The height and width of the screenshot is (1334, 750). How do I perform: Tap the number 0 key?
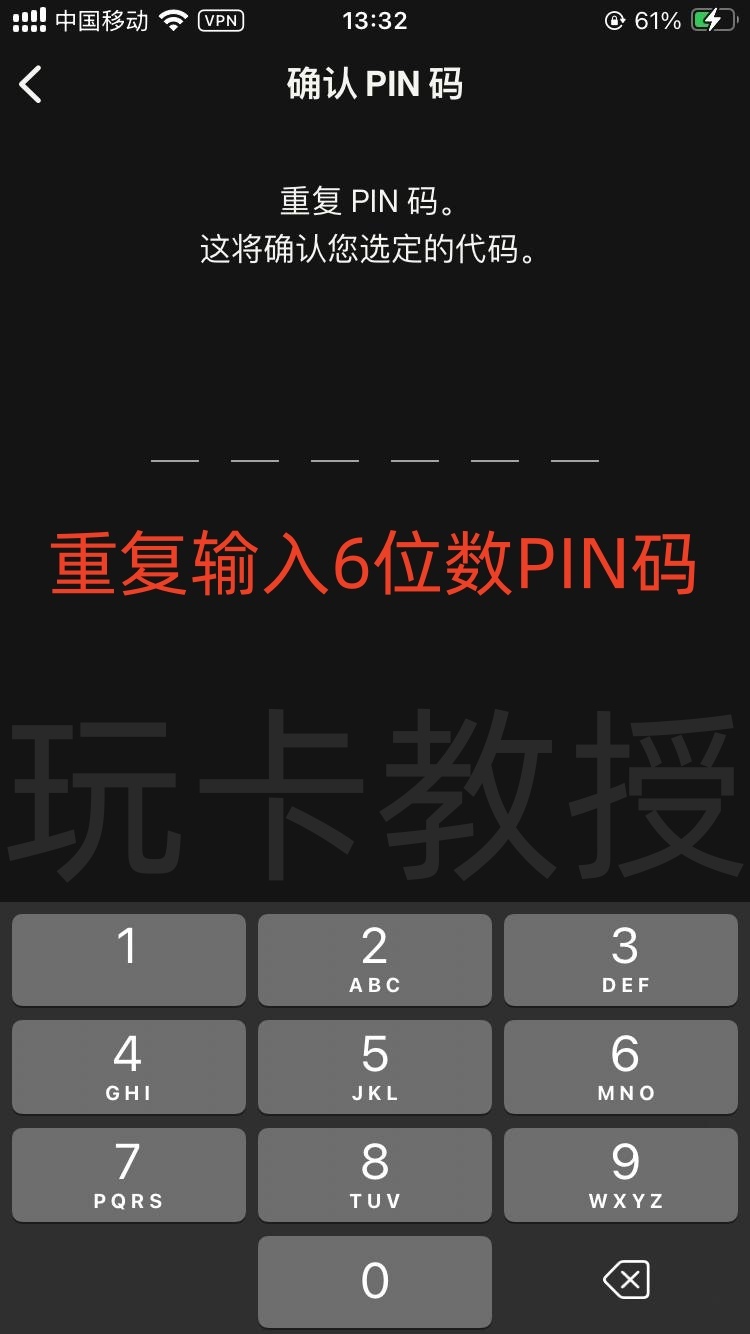[x=375, y=1281]
